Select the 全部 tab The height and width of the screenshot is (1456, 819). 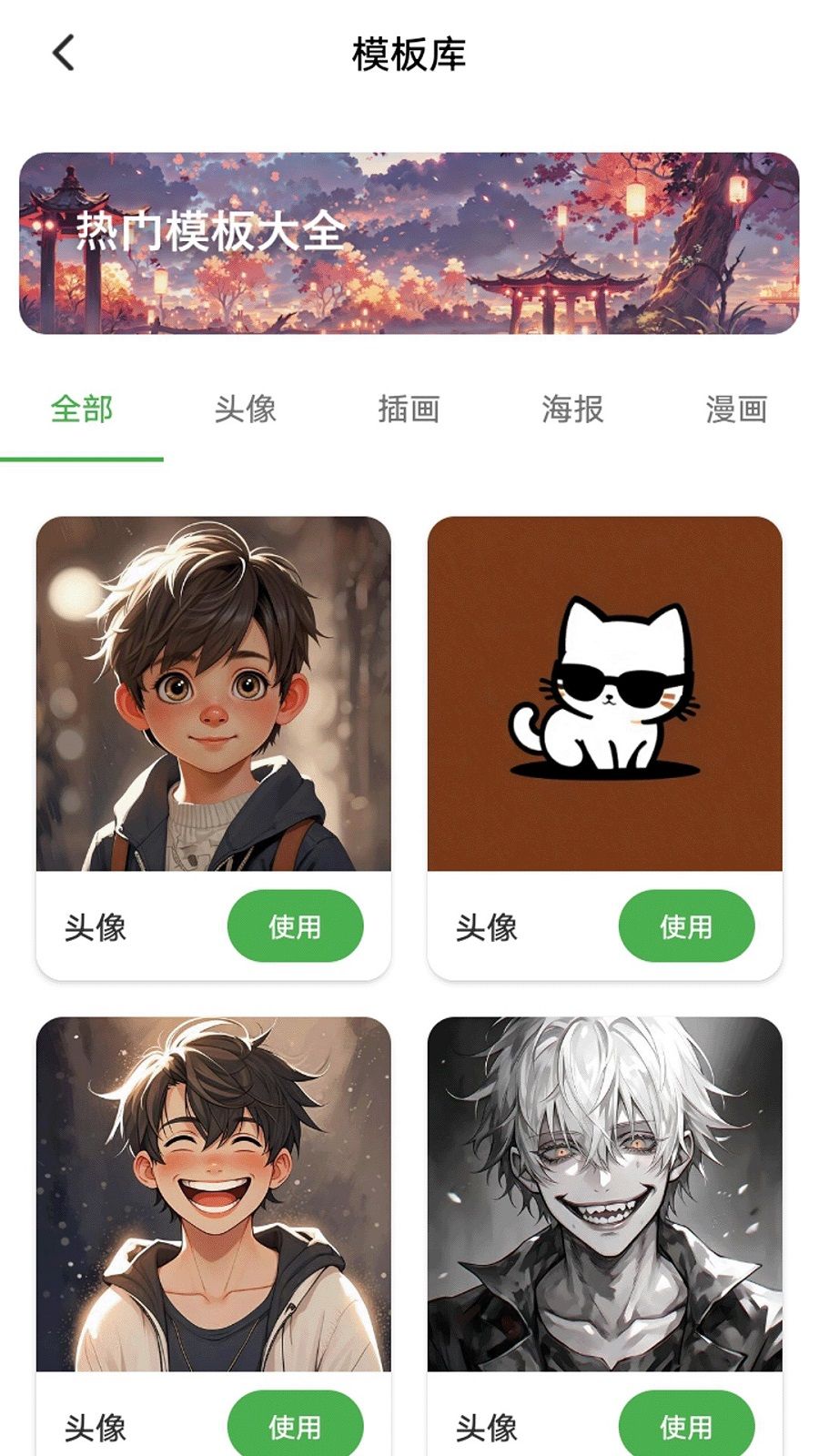[82, 409]
